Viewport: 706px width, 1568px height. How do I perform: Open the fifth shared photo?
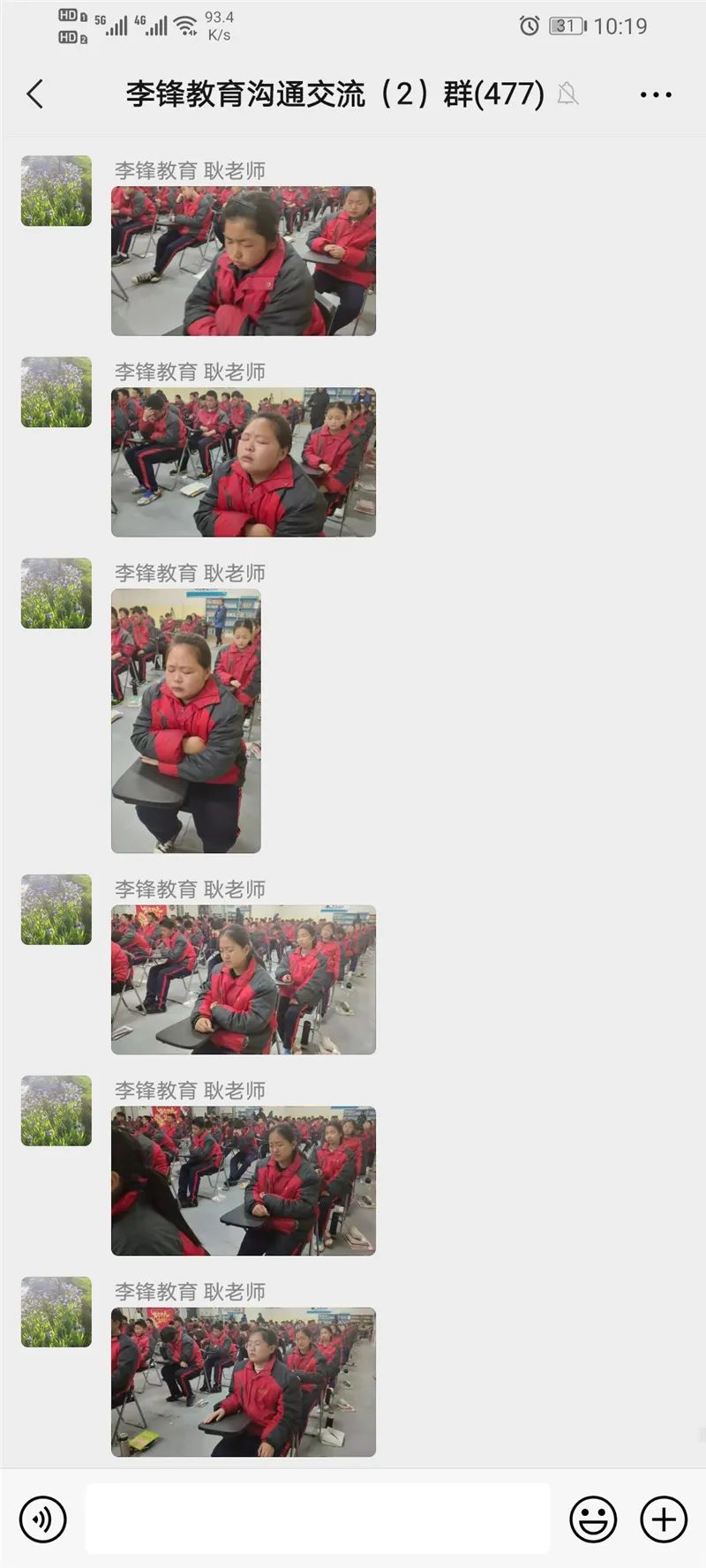click(244, 1181)
